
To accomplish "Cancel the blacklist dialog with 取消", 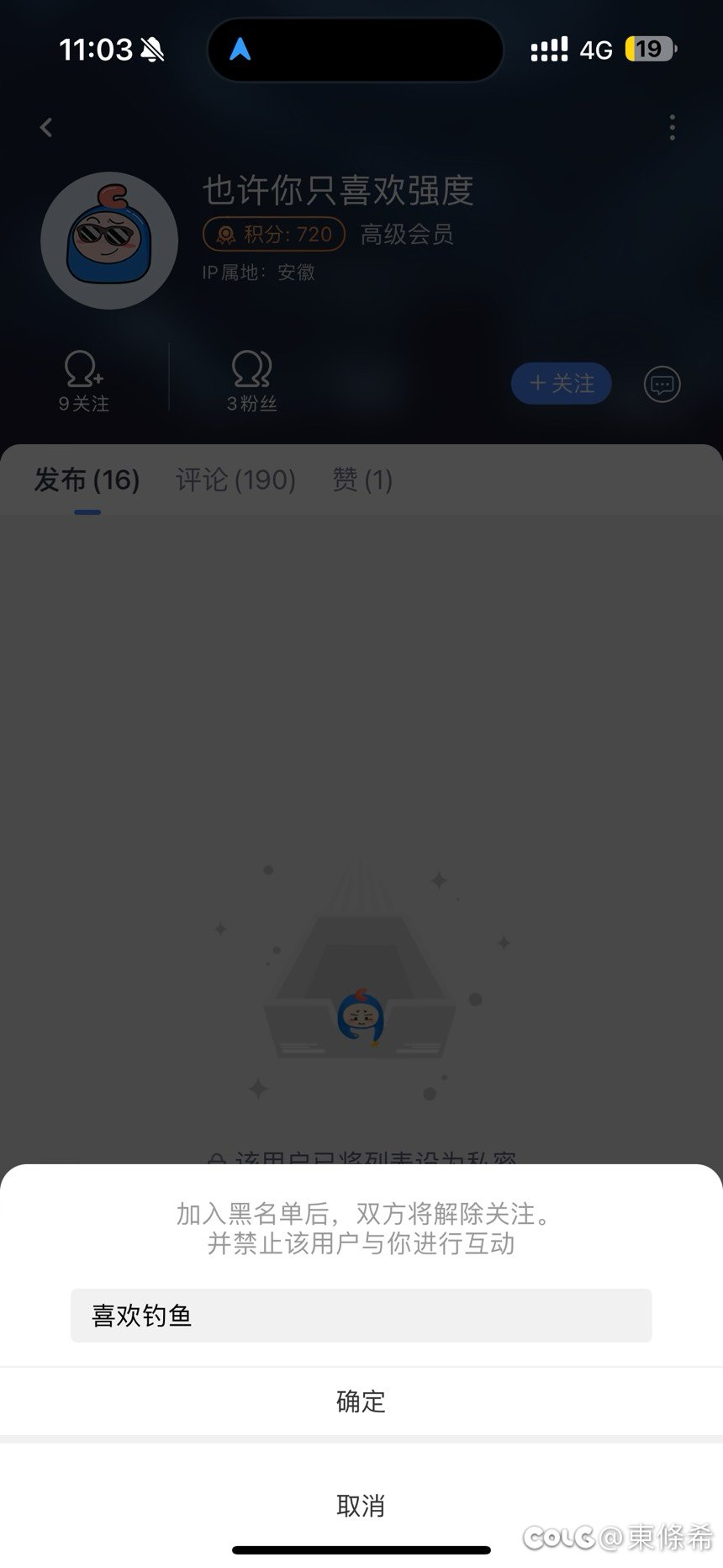I will pyautogui.click(x=361, y=1505).
